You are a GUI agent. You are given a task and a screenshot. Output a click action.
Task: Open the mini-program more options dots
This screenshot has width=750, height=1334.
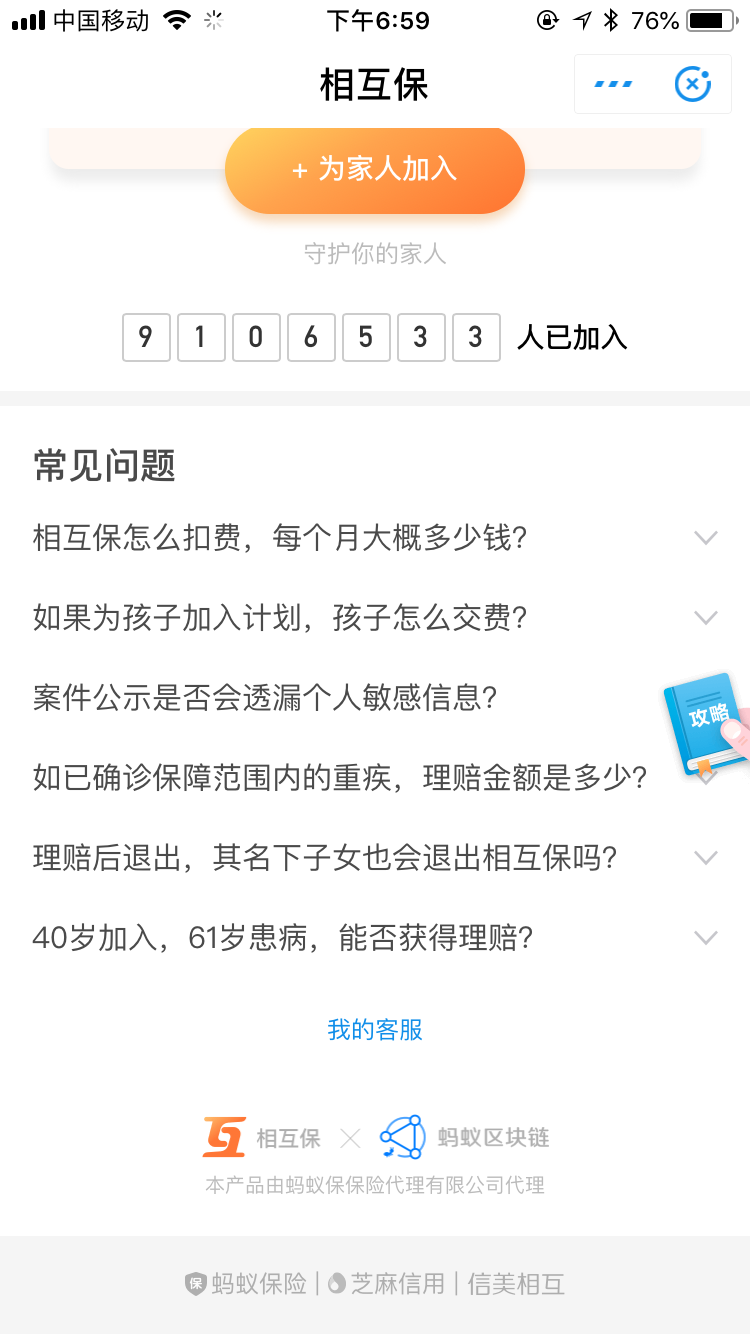click(x=613, y=85)
